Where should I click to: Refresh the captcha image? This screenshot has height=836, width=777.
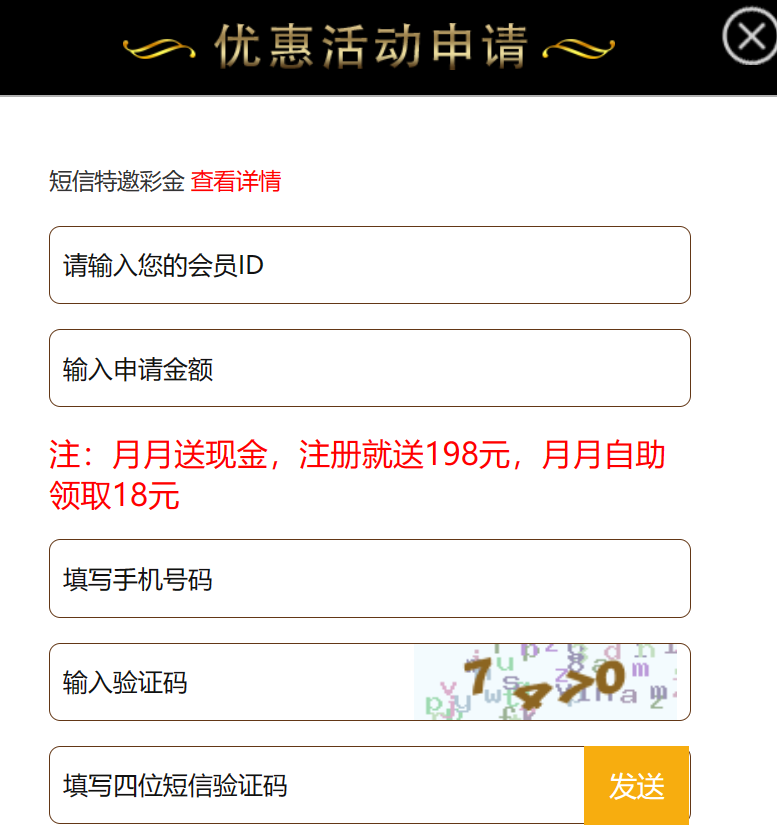(545, 682)
